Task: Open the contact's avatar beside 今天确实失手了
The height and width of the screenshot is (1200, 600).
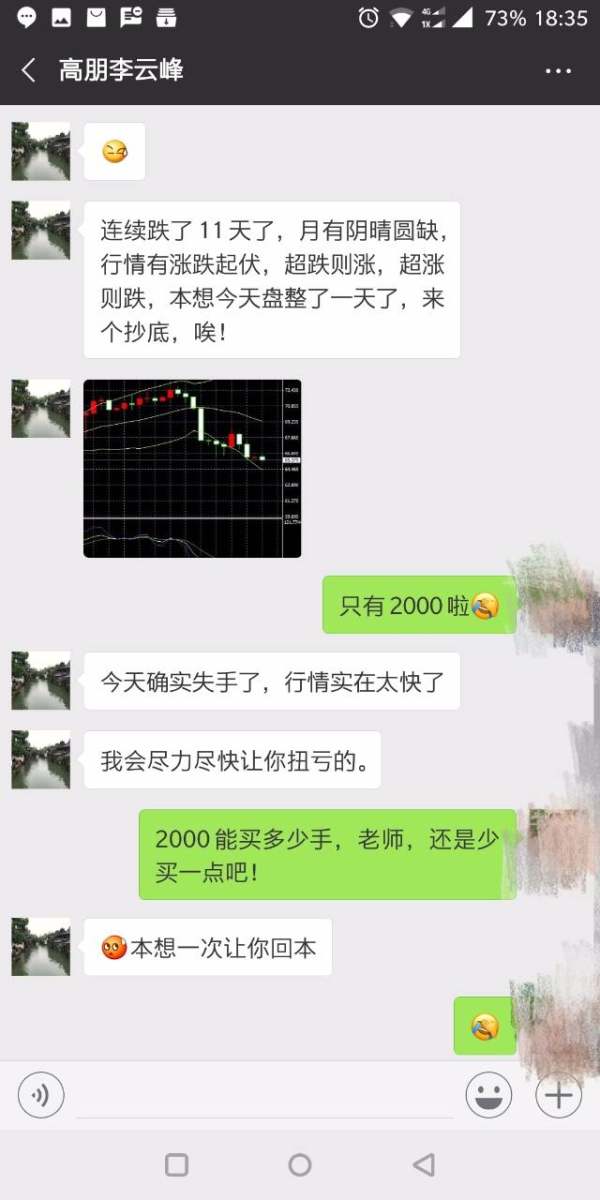Action: pyautogui.click(x=41, y=680)
